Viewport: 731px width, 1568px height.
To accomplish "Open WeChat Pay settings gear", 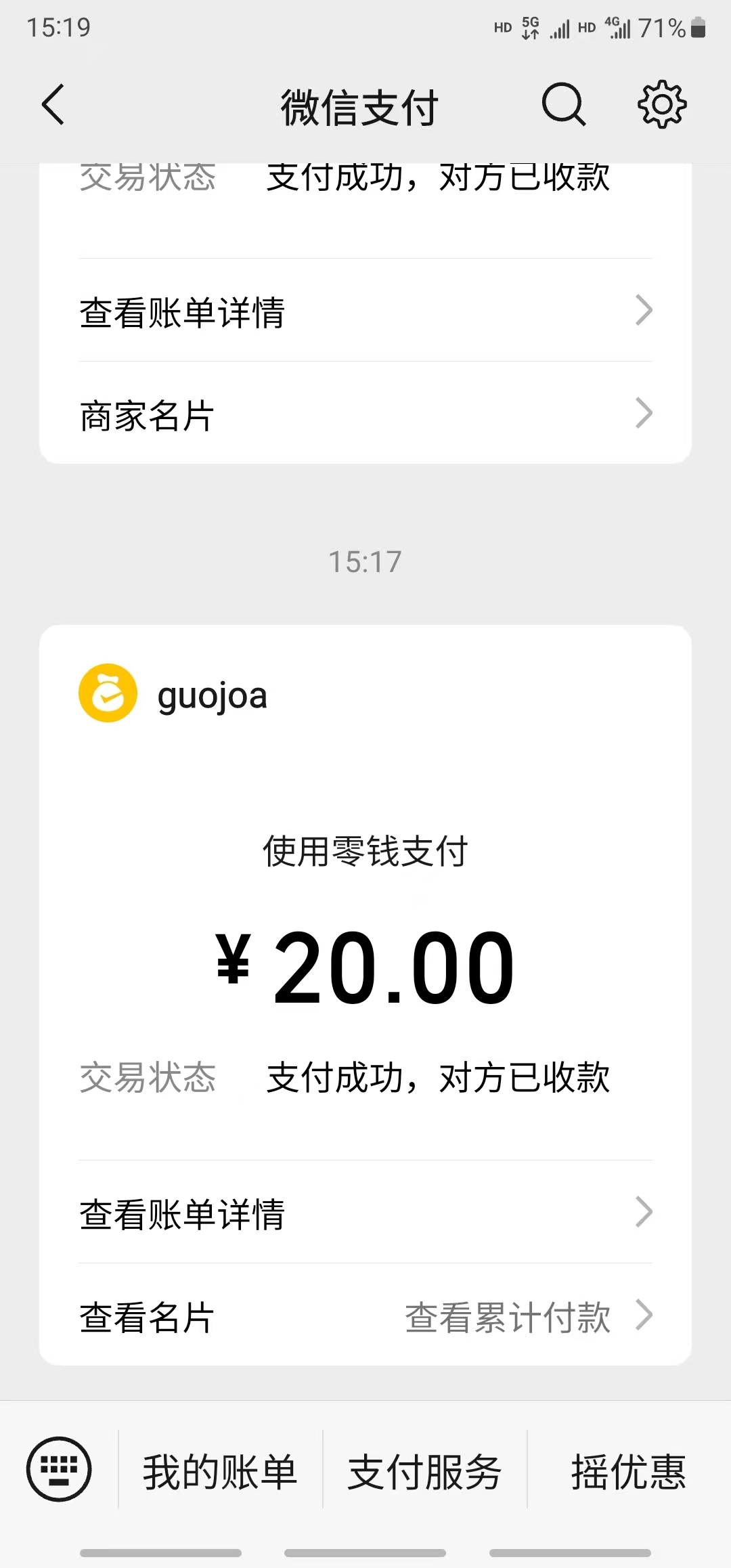I will pyautogui.click(x=662, y=105).
